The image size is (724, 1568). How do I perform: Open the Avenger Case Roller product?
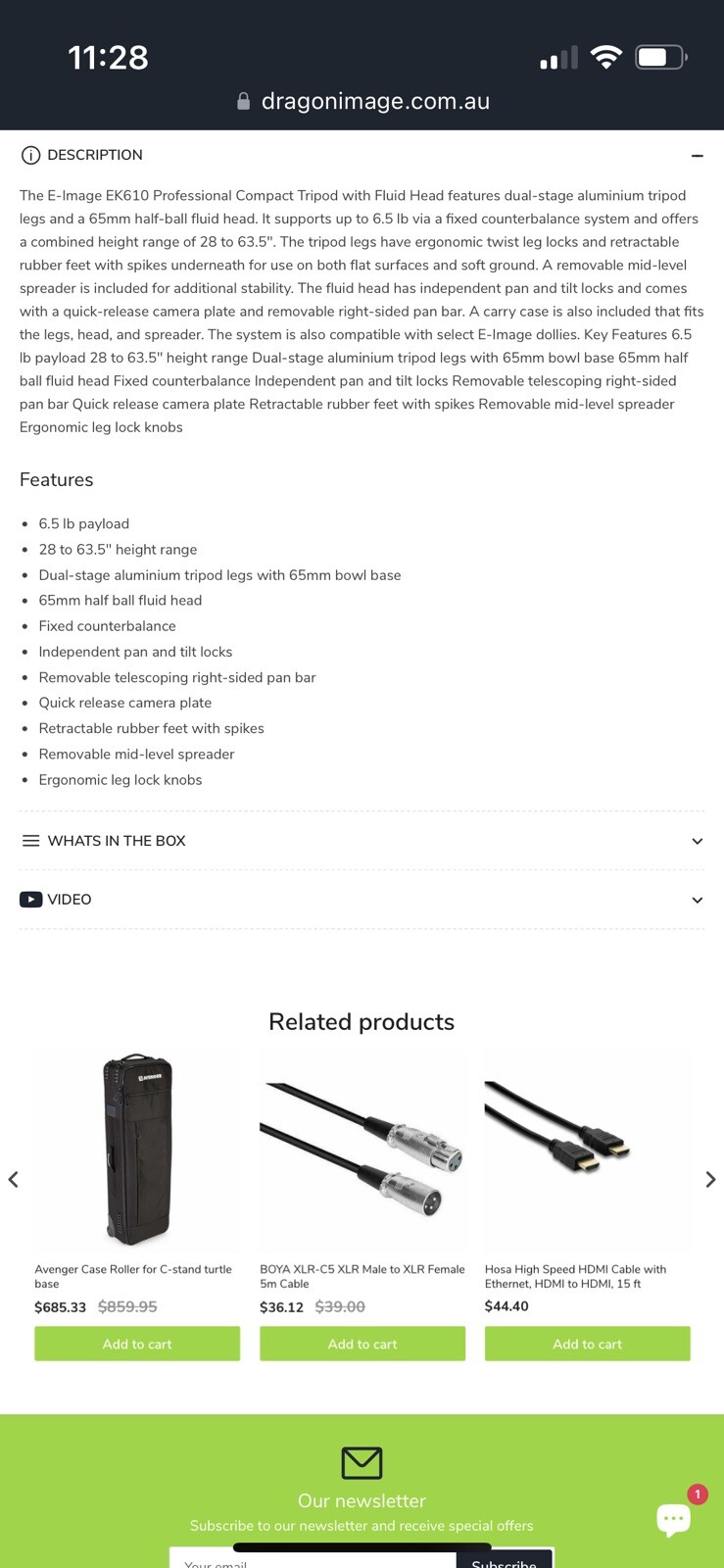[137, 1151]
